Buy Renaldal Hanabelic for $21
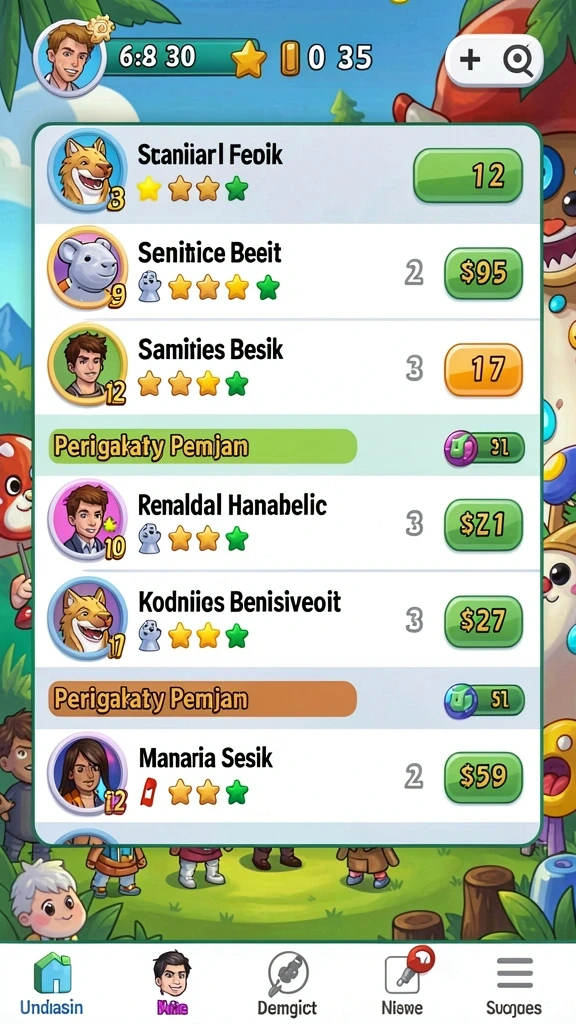The image size is (576, 1024). [x=483, y=524]
